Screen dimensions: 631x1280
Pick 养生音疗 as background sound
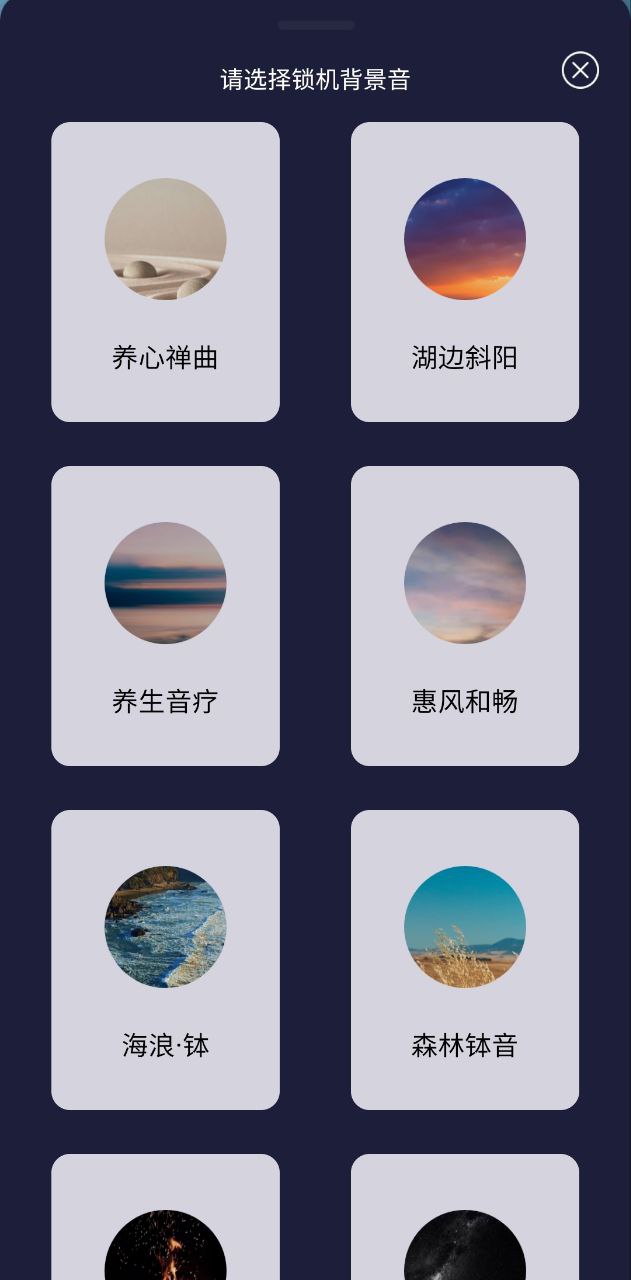click(165, 616)
